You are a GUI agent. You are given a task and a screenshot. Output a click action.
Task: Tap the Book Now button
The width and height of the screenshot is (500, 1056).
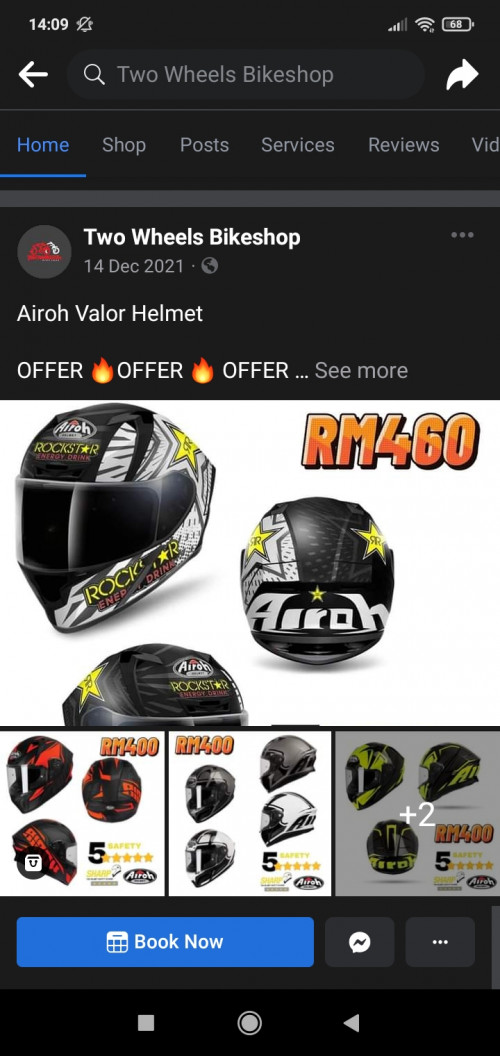(x=165, y=942)
